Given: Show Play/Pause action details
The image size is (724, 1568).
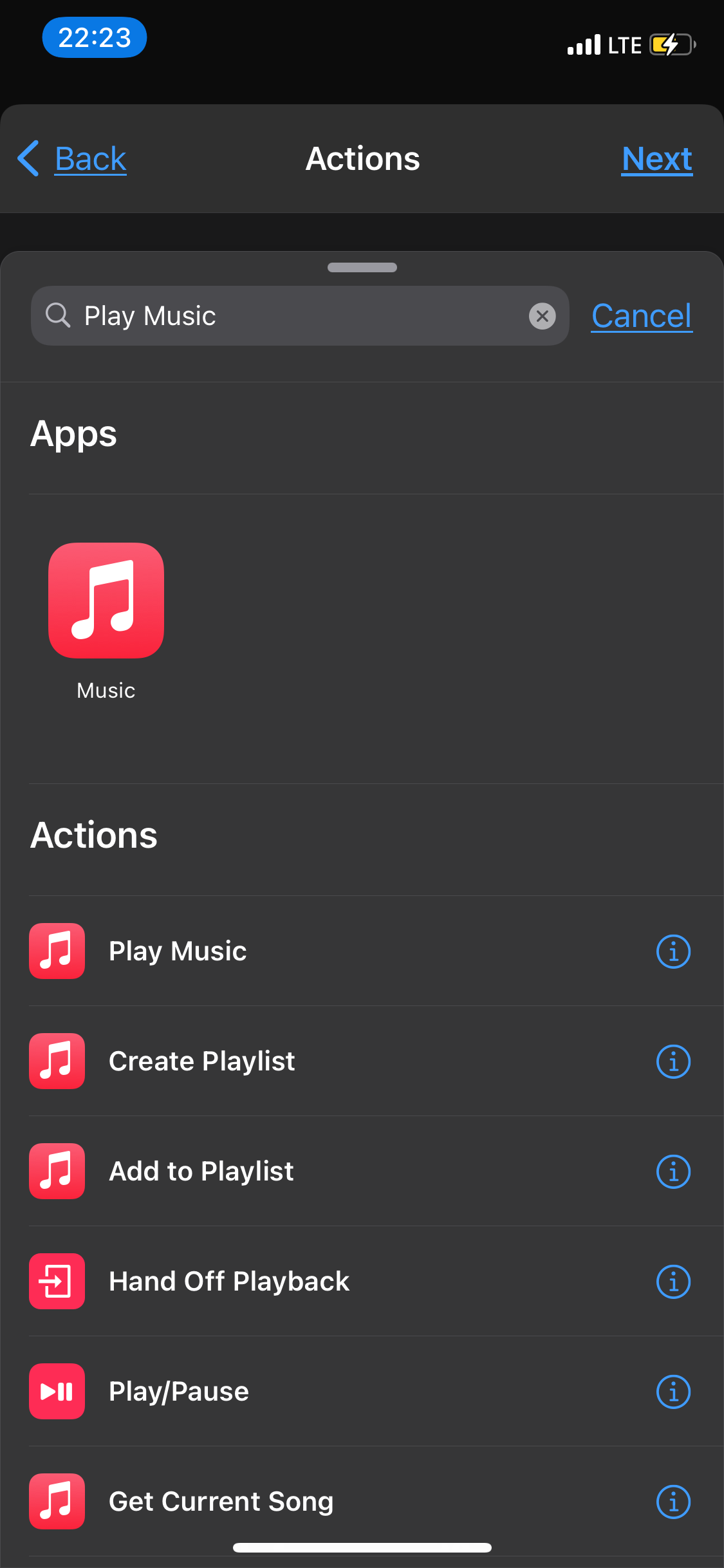Looking at the screenshot, I should pos(673,1392).
